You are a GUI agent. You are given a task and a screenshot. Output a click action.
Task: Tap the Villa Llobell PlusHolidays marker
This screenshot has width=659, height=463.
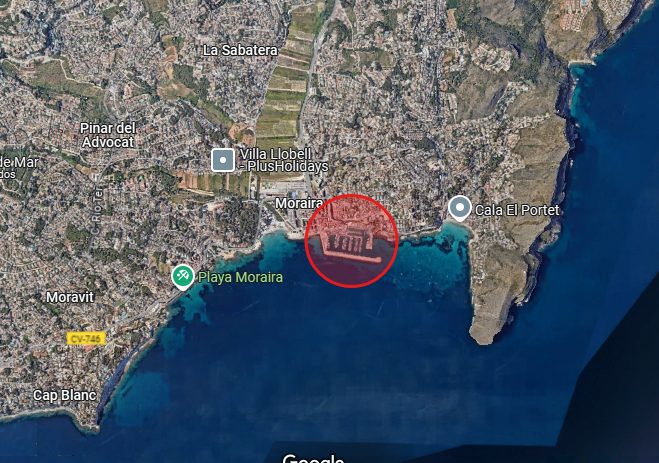coord(223,159)
